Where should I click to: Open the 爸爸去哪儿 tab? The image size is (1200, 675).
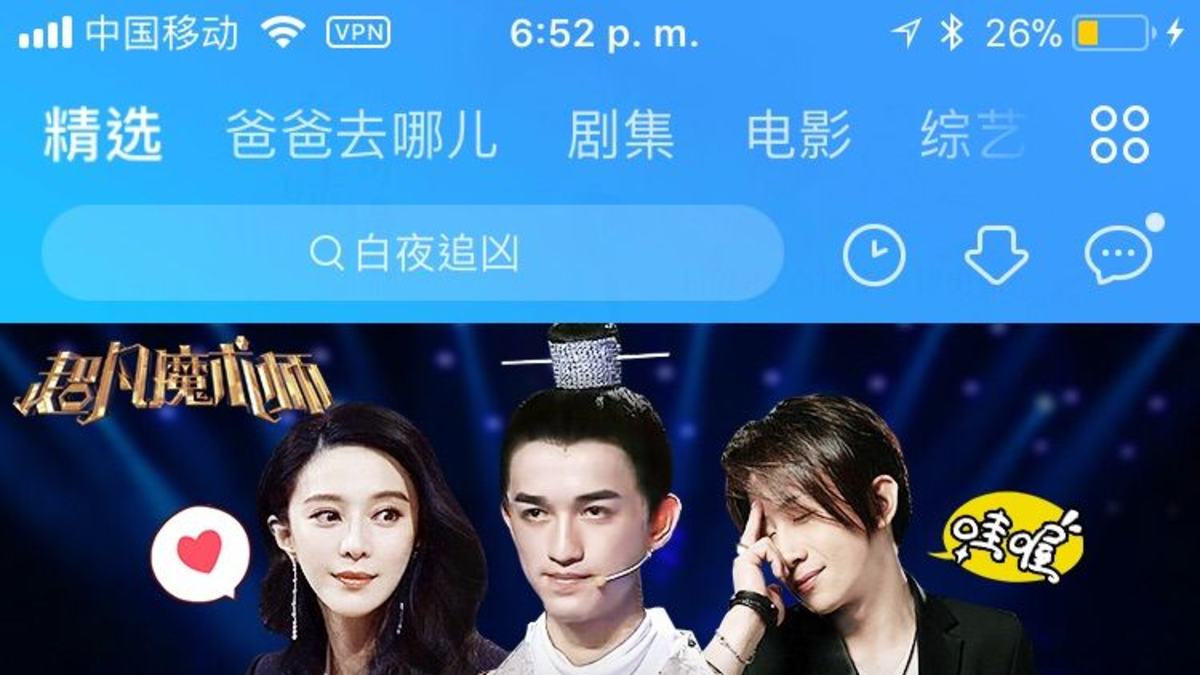[361, 135]
